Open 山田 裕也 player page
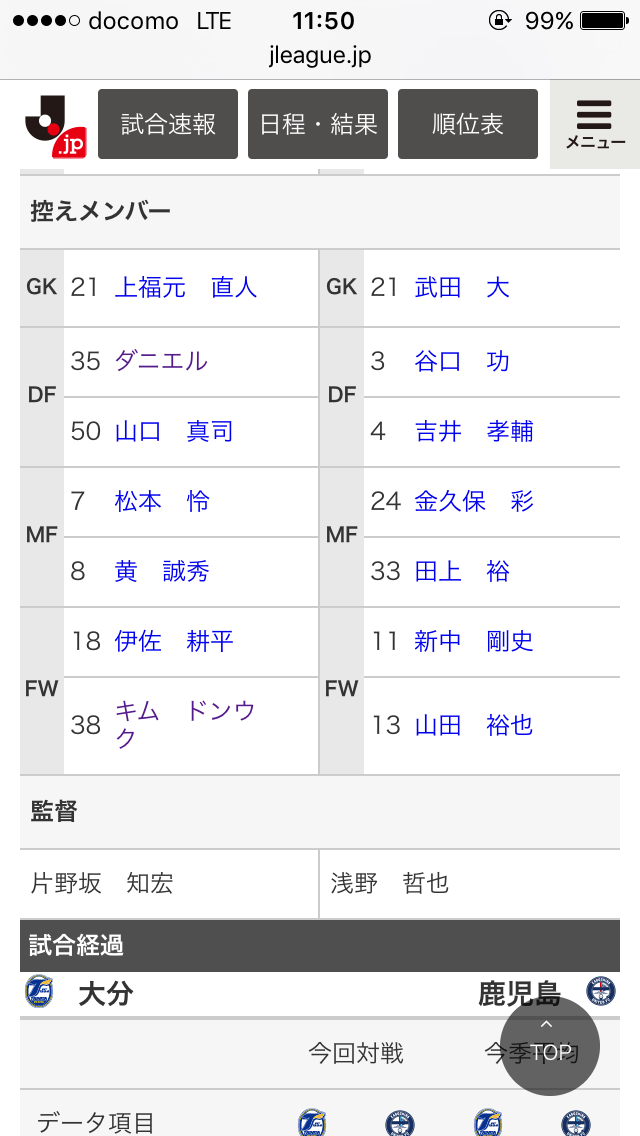 (474, 726)
